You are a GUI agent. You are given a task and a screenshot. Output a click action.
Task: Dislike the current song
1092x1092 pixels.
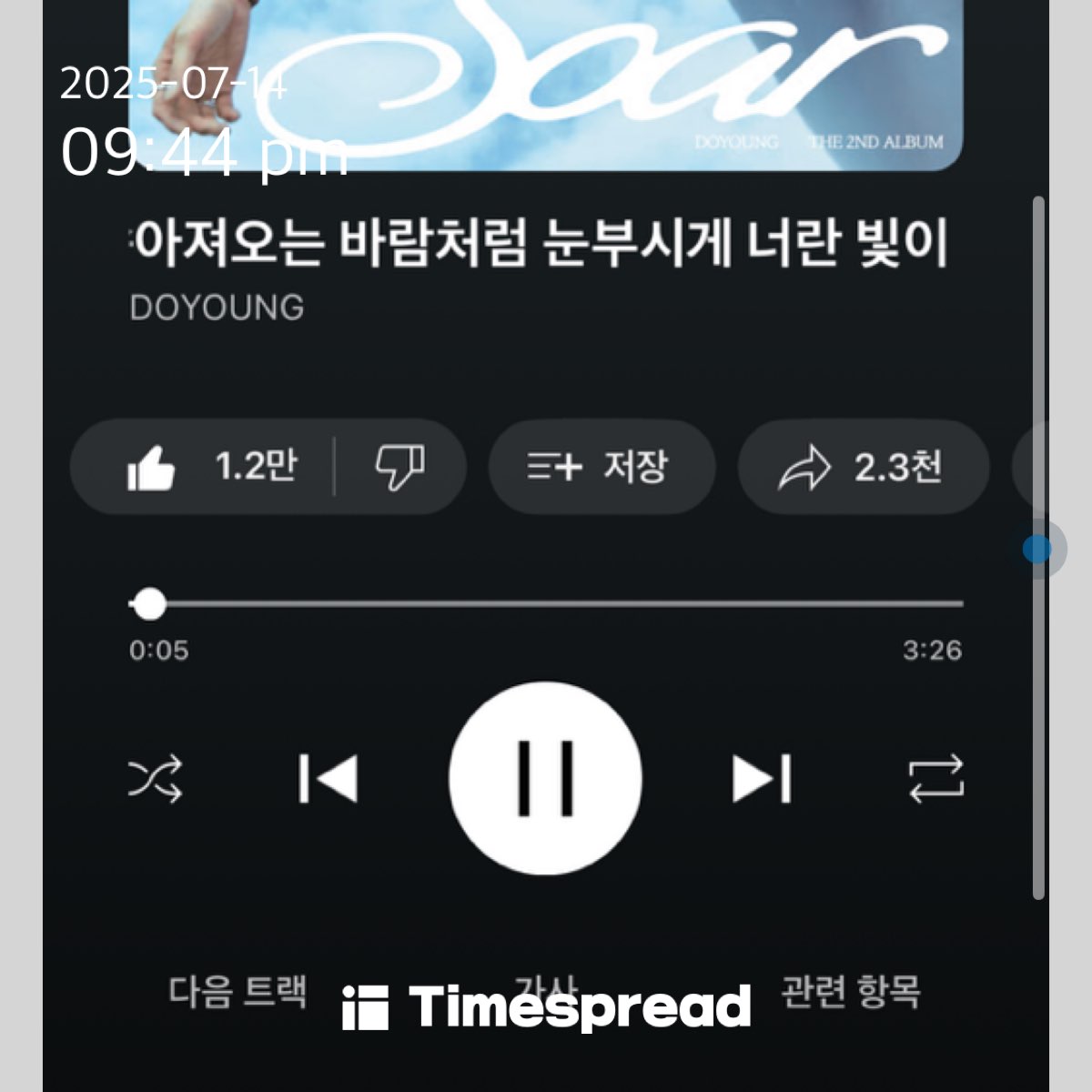pos(400,468)
